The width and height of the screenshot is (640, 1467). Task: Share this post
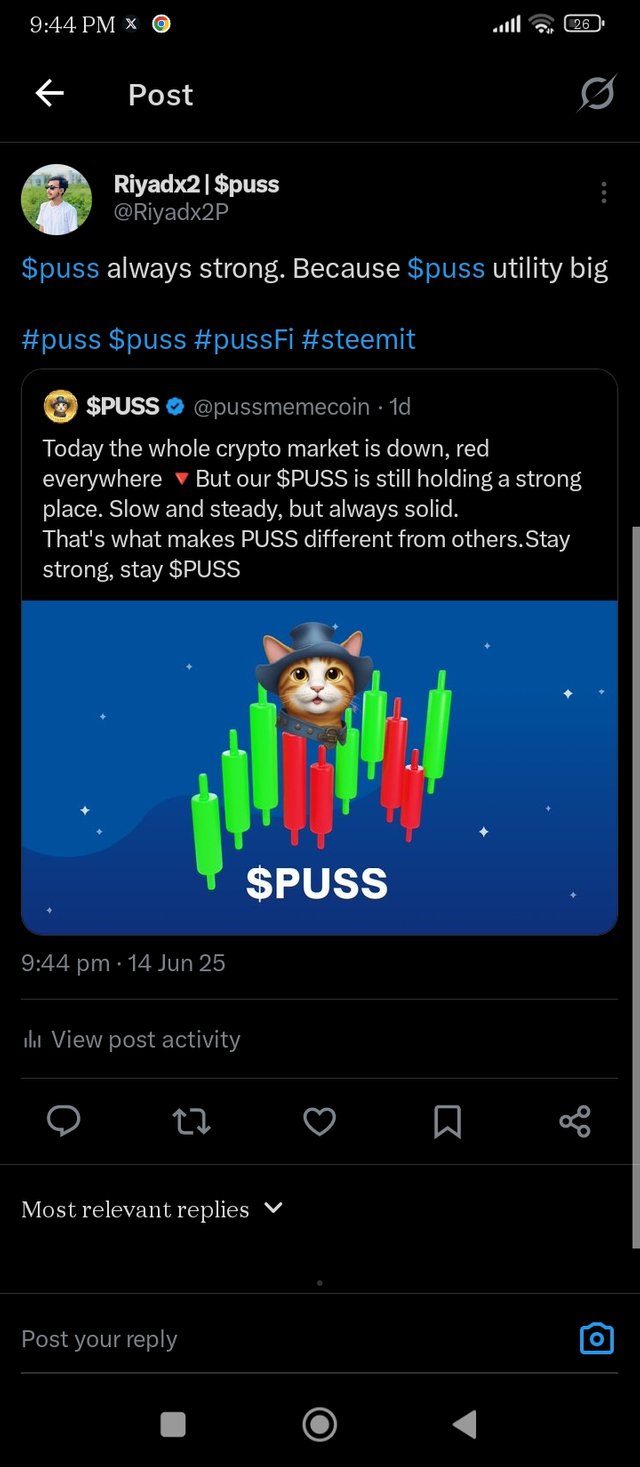[x=575, y=1121]
